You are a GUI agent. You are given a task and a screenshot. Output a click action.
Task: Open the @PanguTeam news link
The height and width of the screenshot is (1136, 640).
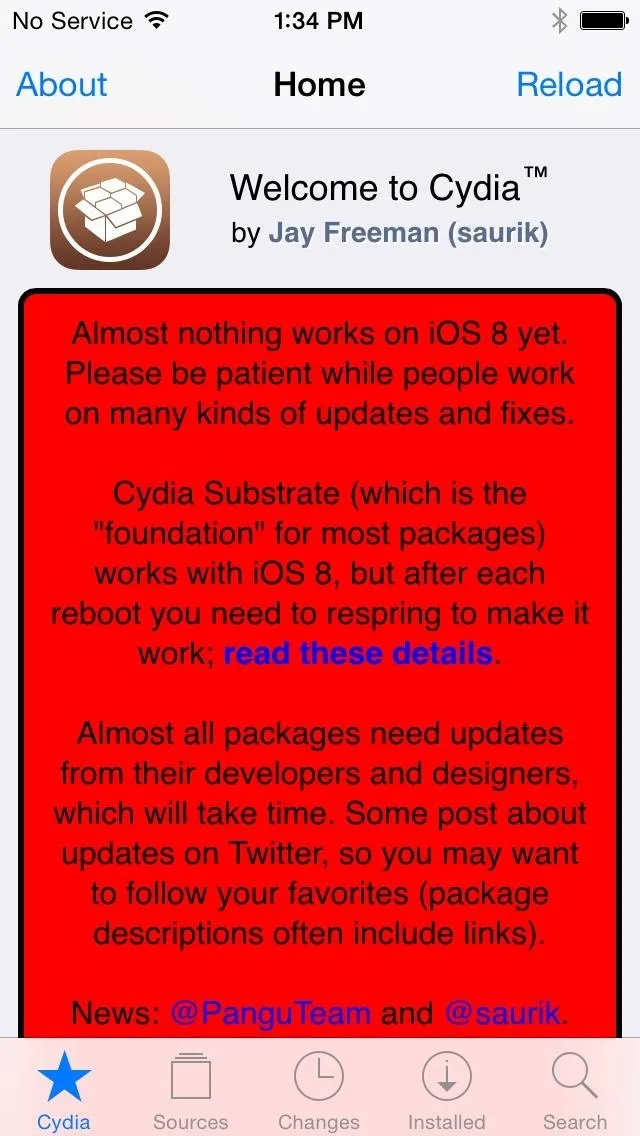(270, 1013)
